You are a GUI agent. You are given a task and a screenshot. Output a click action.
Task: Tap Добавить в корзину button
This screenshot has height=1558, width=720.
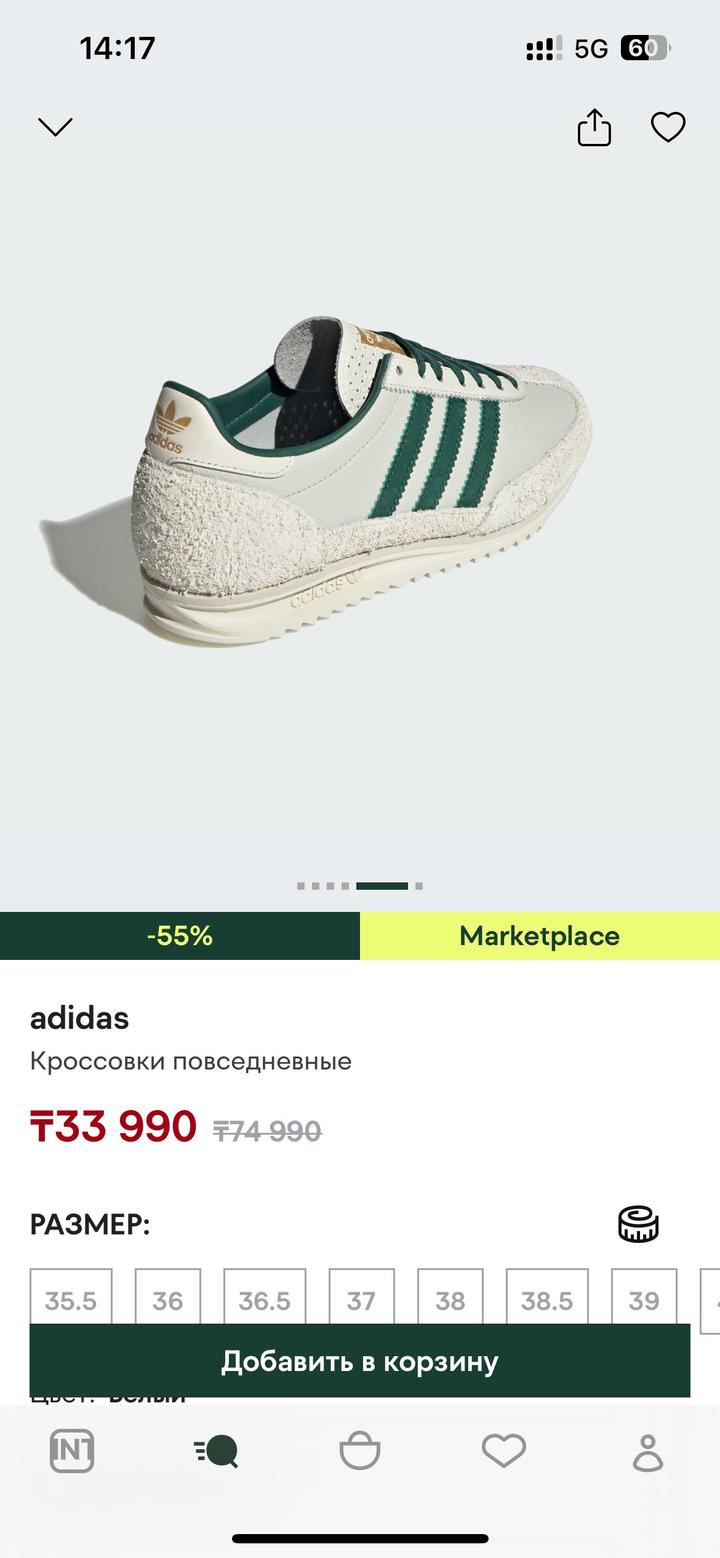(360, 1361)
